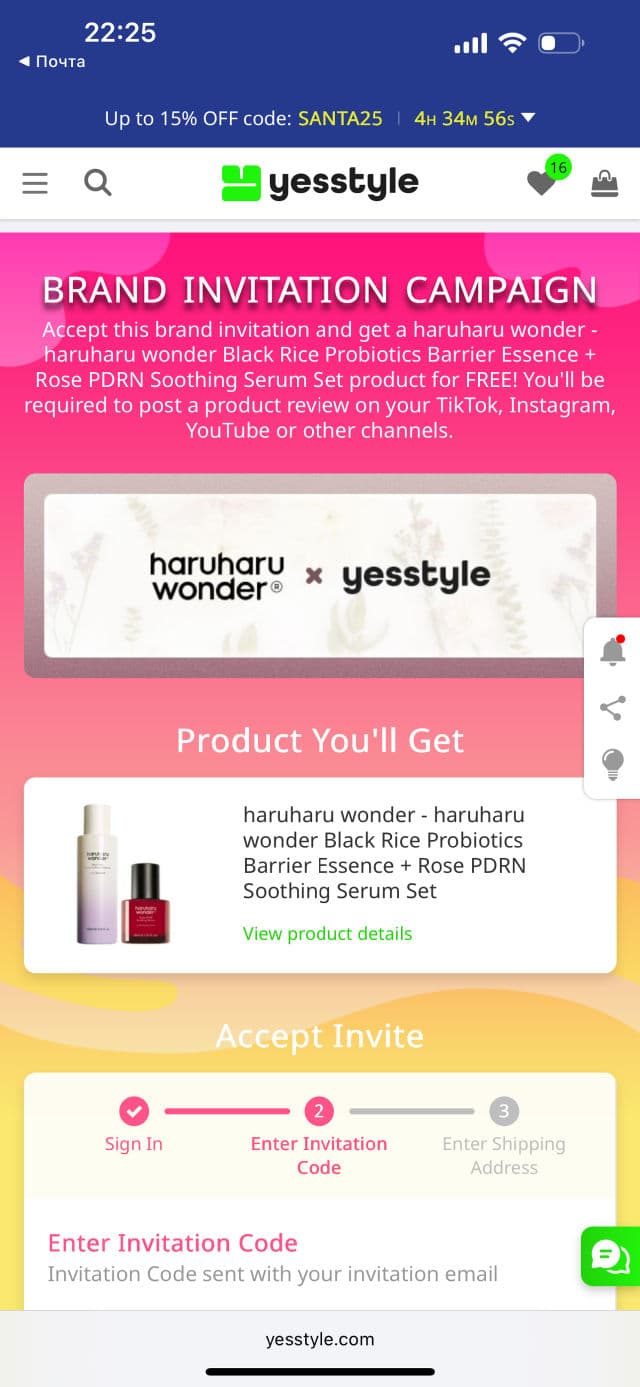The image size is (640, 1387).
Task: Open the saved items heart
Action: click(542, 182)
